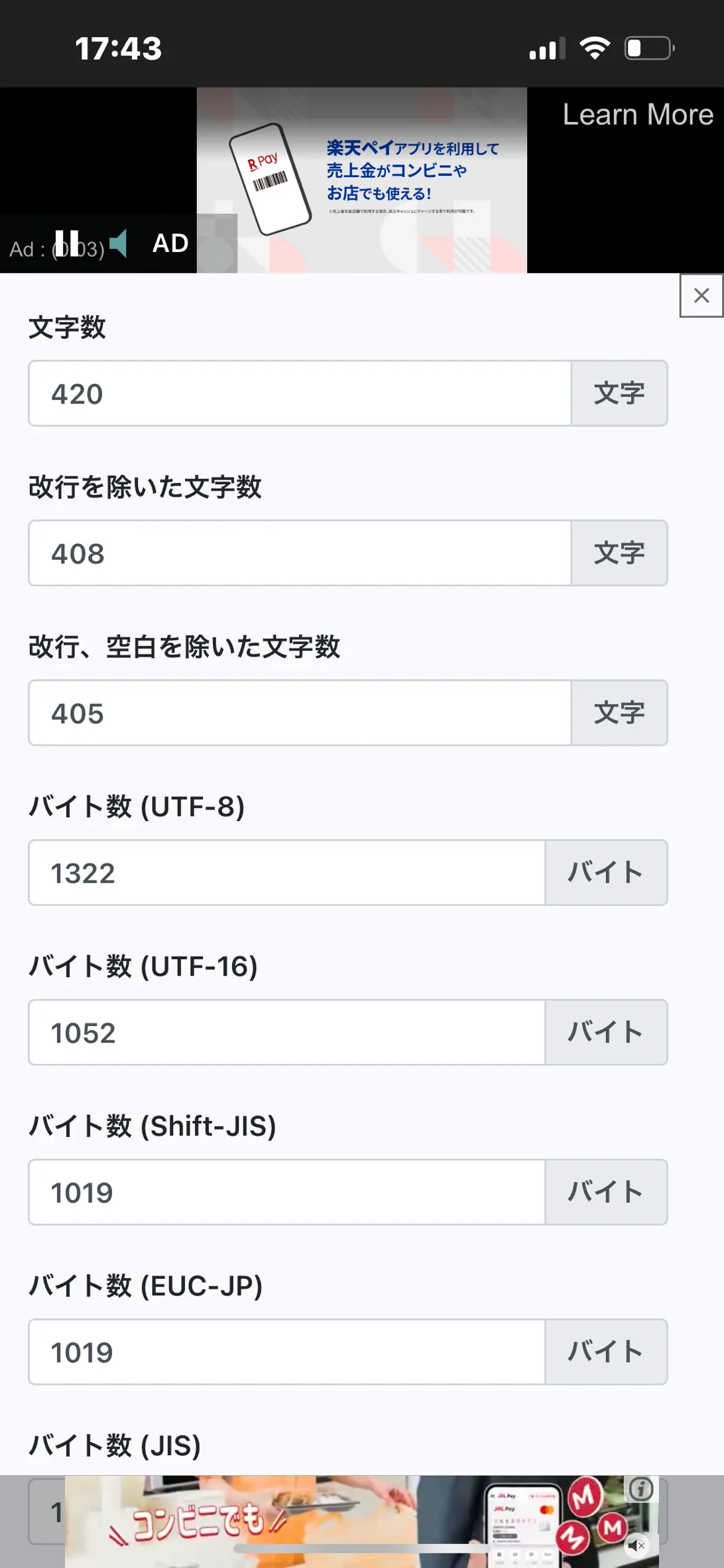
Task: Unmute the bottom banner ad
Action: tap(636, 1545)
